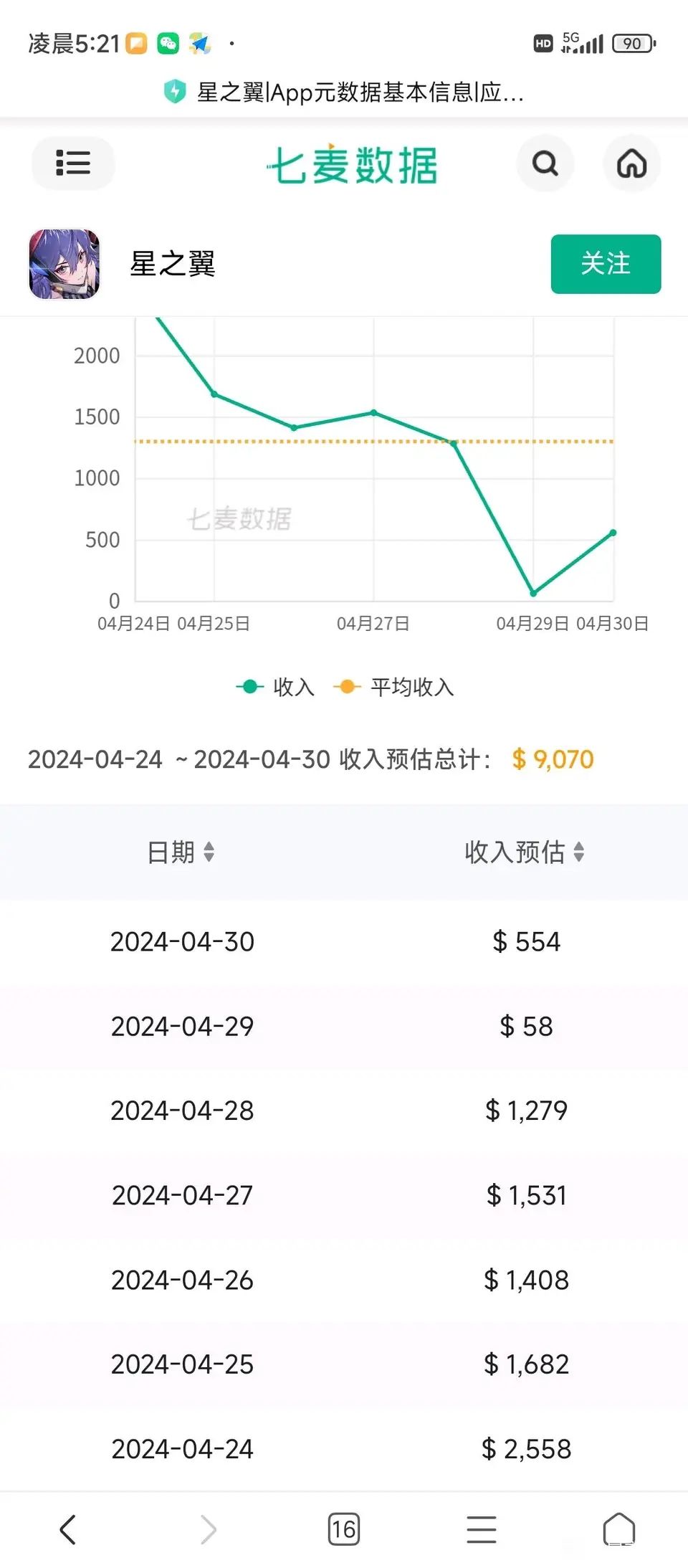
Task: Open the browser tabs switcher showing 16
Action: [344, 1529]
